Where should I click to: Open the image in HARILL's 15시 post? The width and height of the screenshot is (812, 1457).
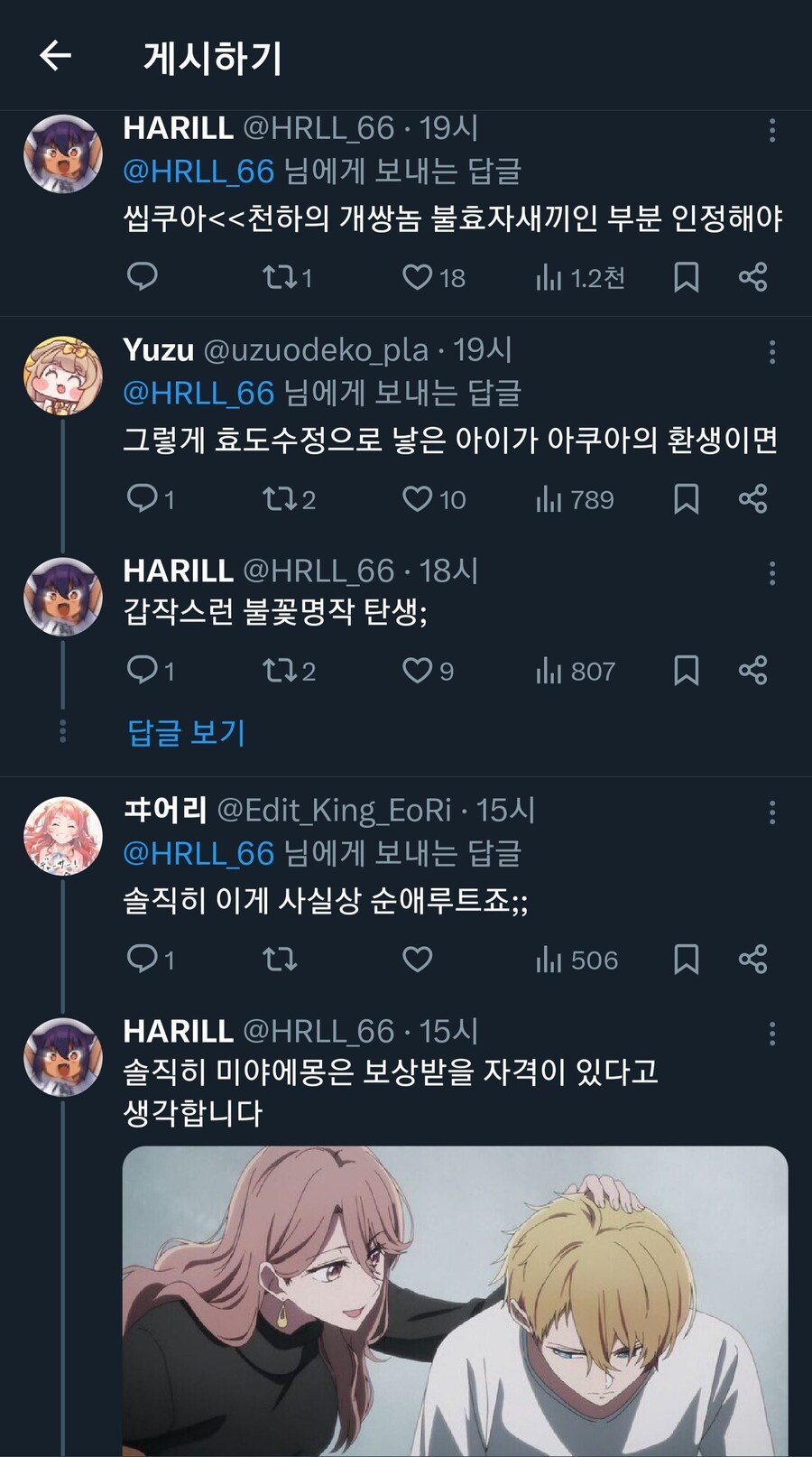tap(455, 1300)
